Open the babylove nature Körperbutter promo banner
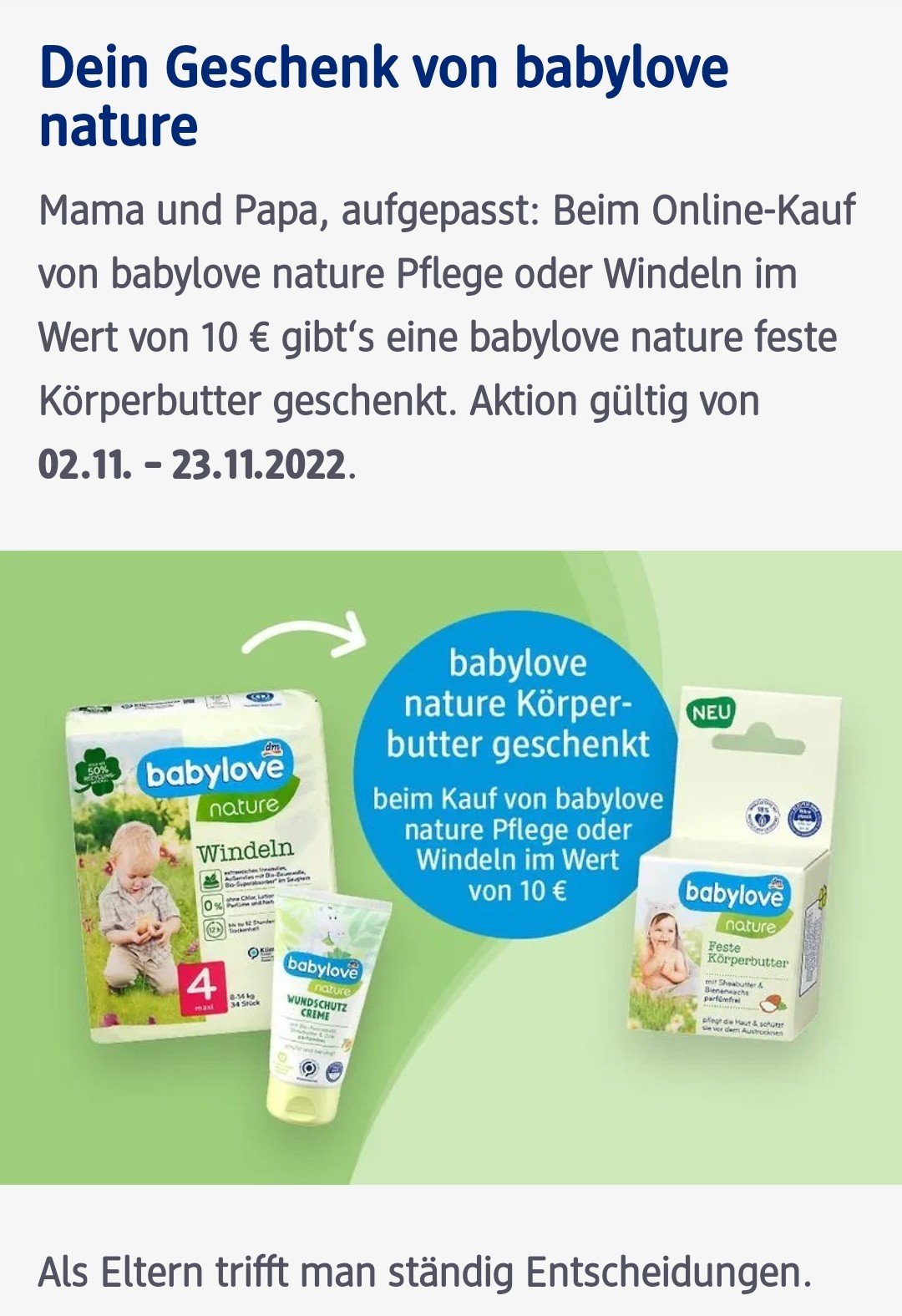 coord(451,866)
